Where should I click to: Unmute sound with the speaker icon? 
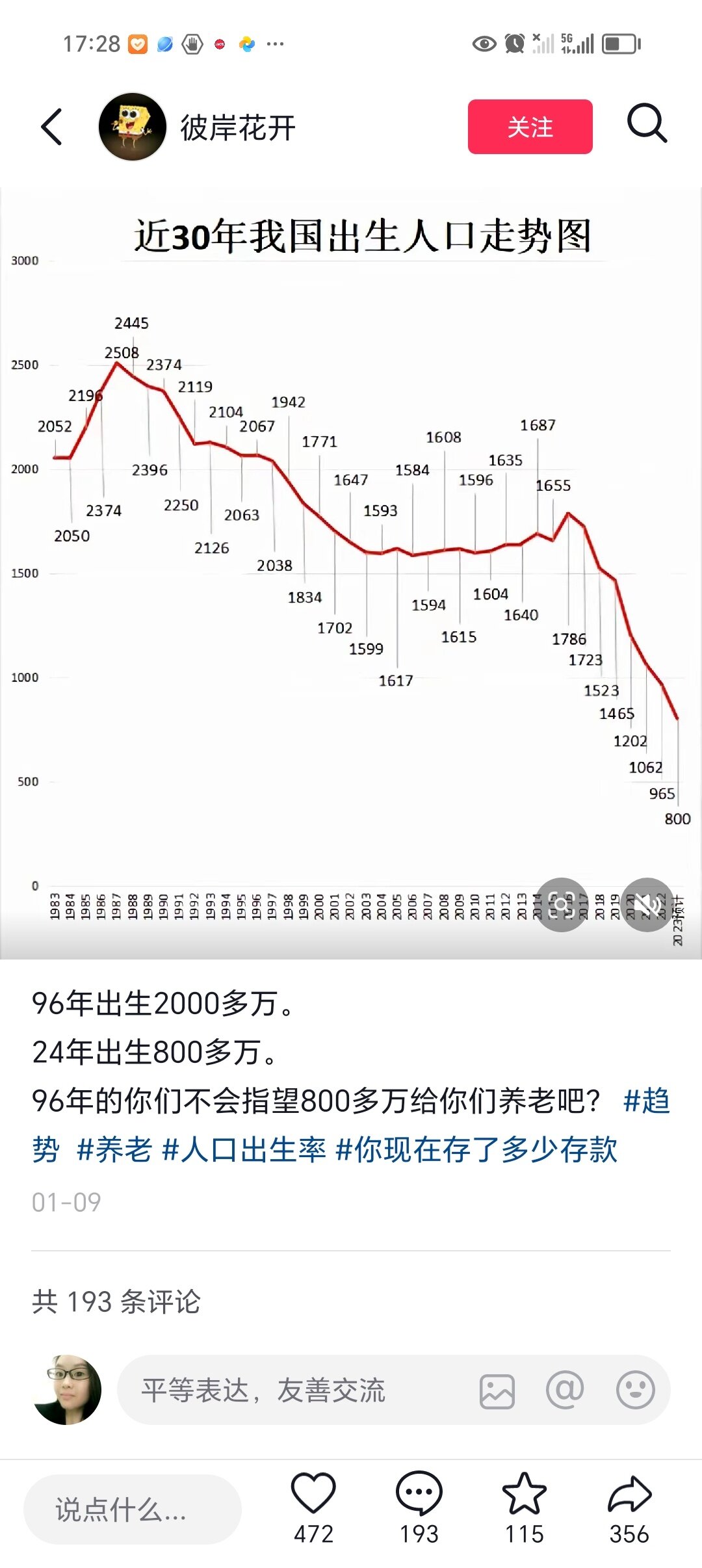647,904
